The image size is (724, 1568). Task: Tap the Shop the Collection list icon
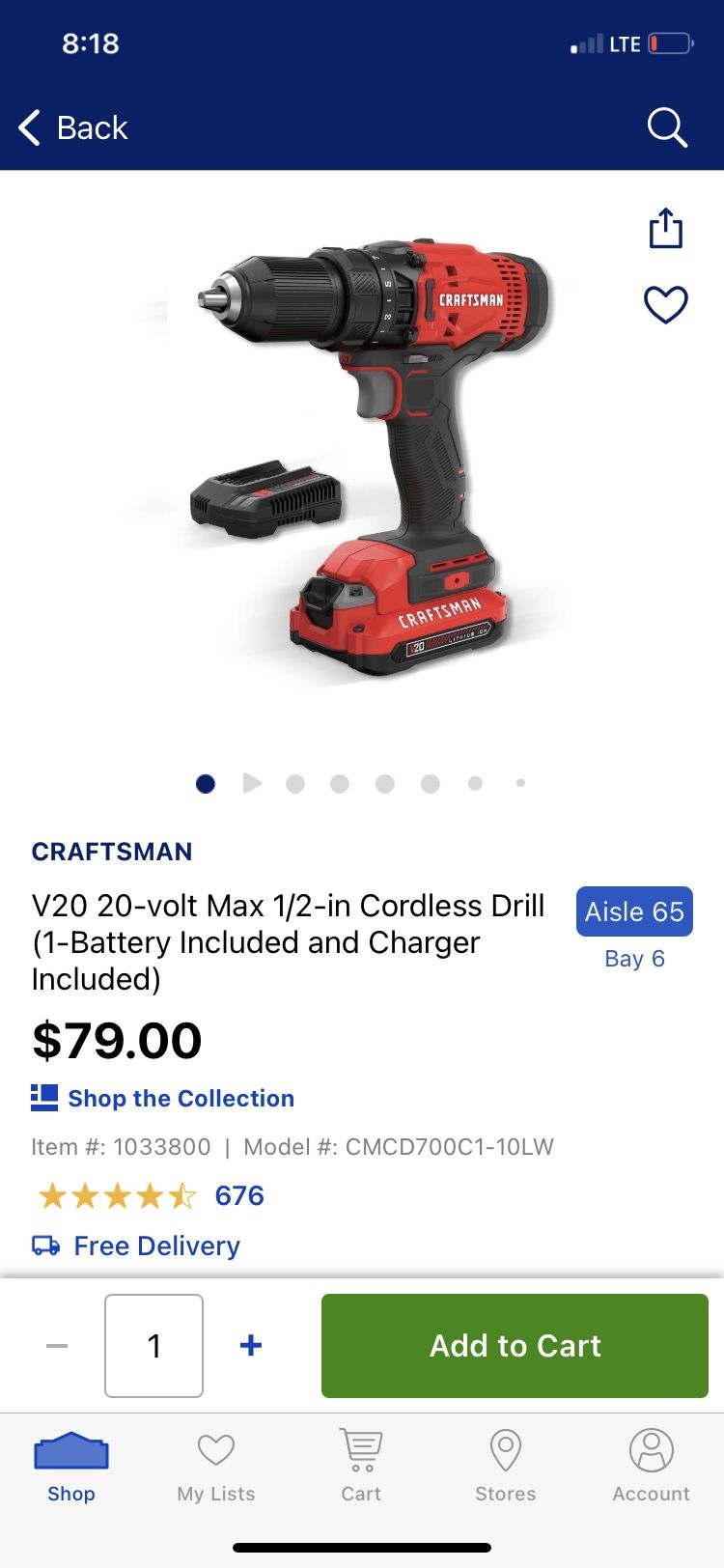click(42, 1098)
